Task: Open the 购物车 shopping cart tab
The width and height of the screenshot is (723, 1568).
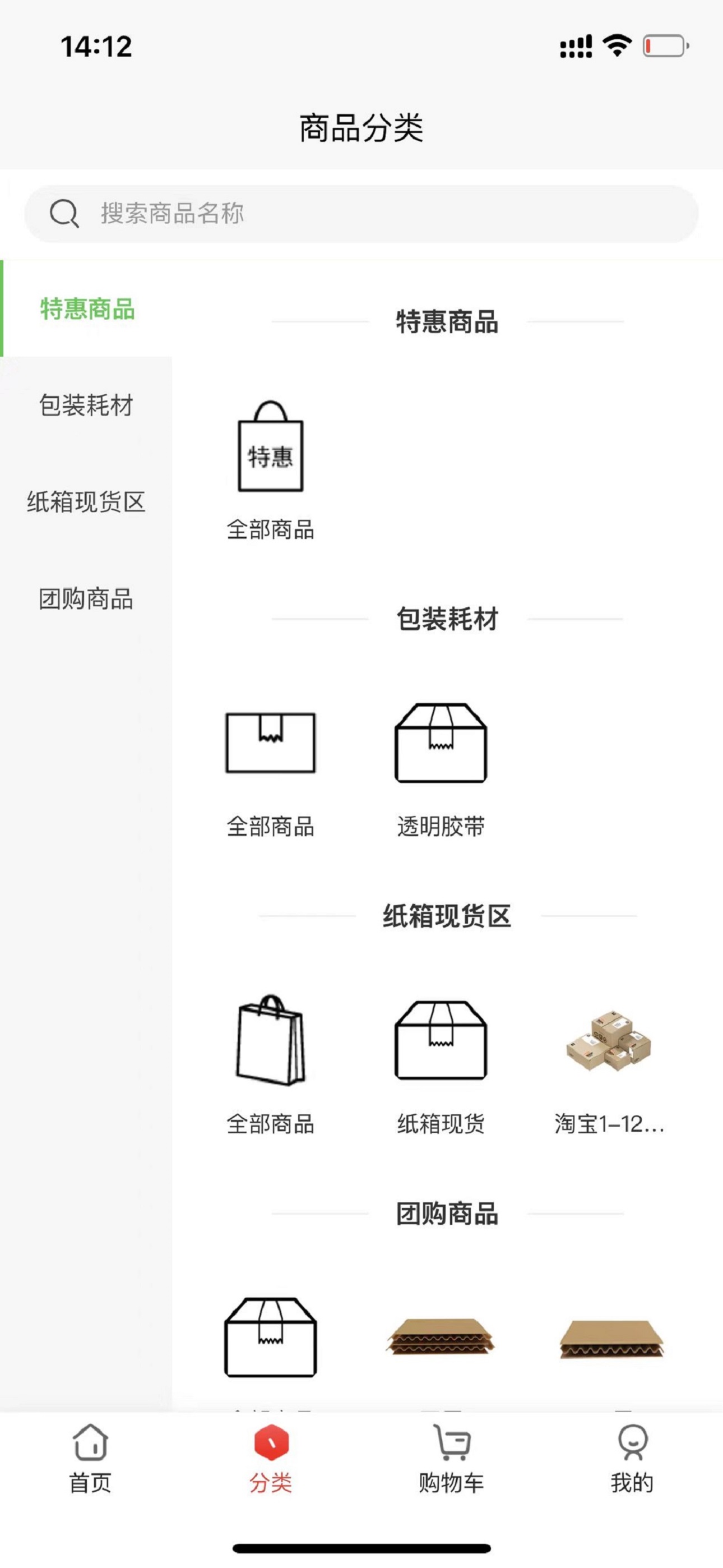Action: [451, 1459]
